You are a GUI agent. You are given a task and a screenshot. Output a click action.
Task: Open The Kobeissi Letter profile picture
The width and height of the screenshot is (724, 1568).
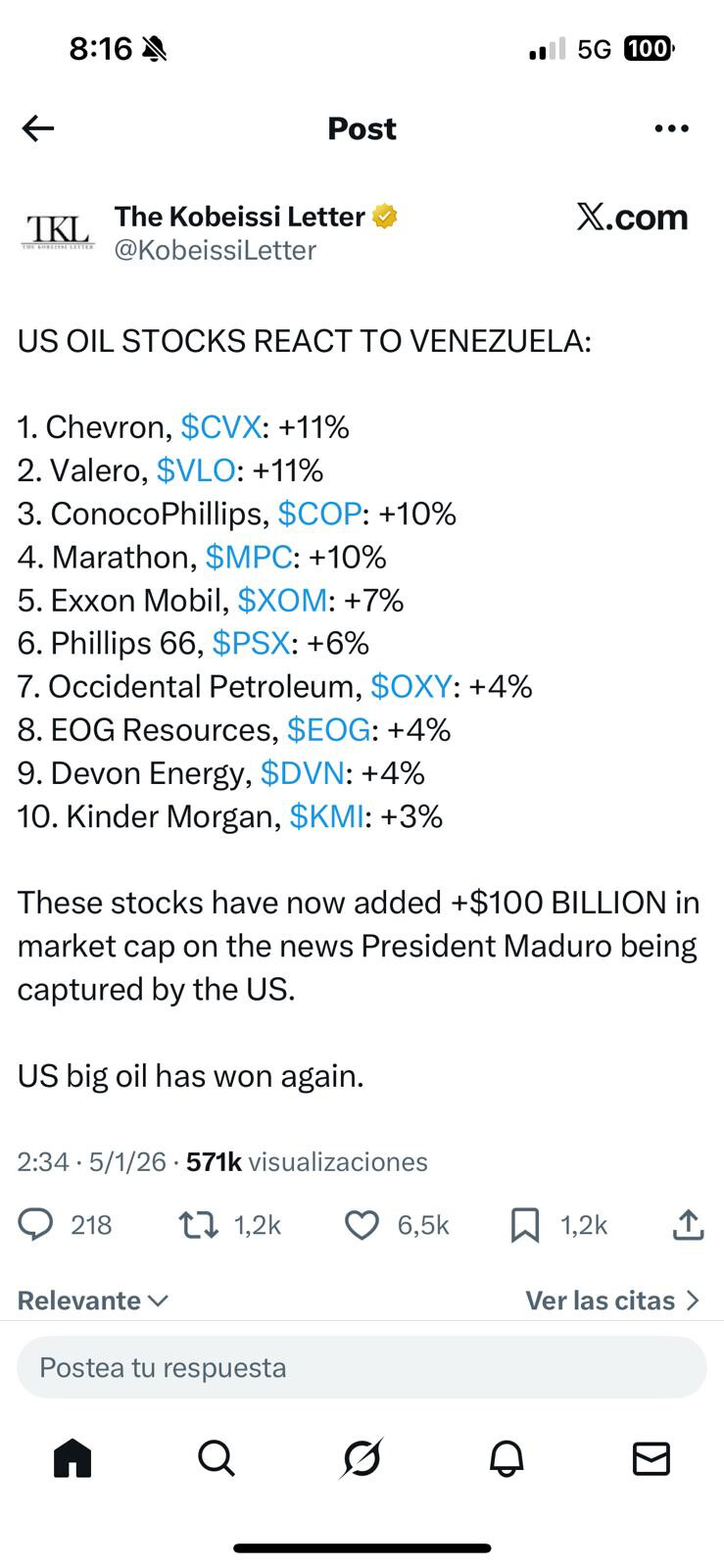(x=57, y=231)
